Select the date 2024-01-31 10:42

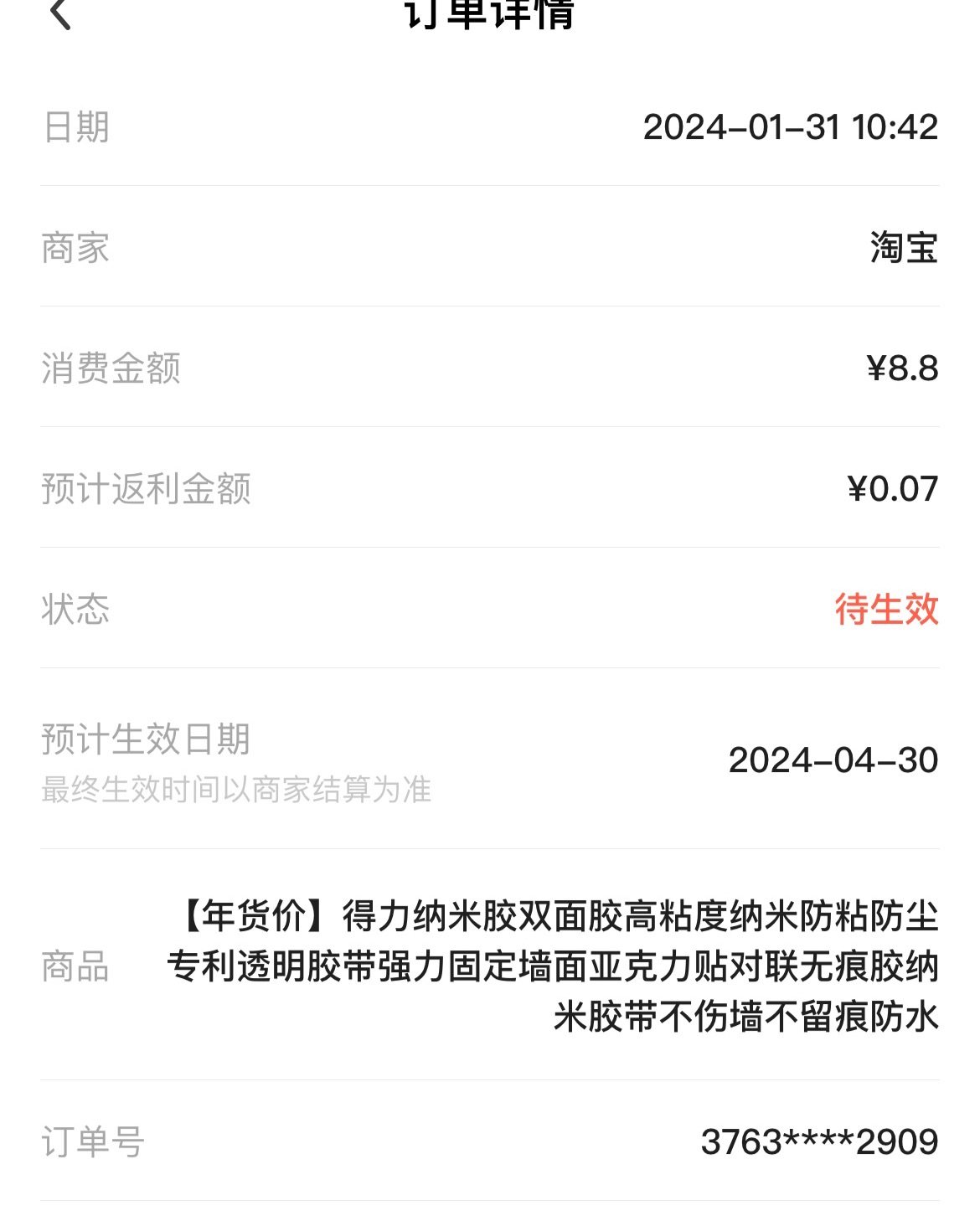pos(792,127)
